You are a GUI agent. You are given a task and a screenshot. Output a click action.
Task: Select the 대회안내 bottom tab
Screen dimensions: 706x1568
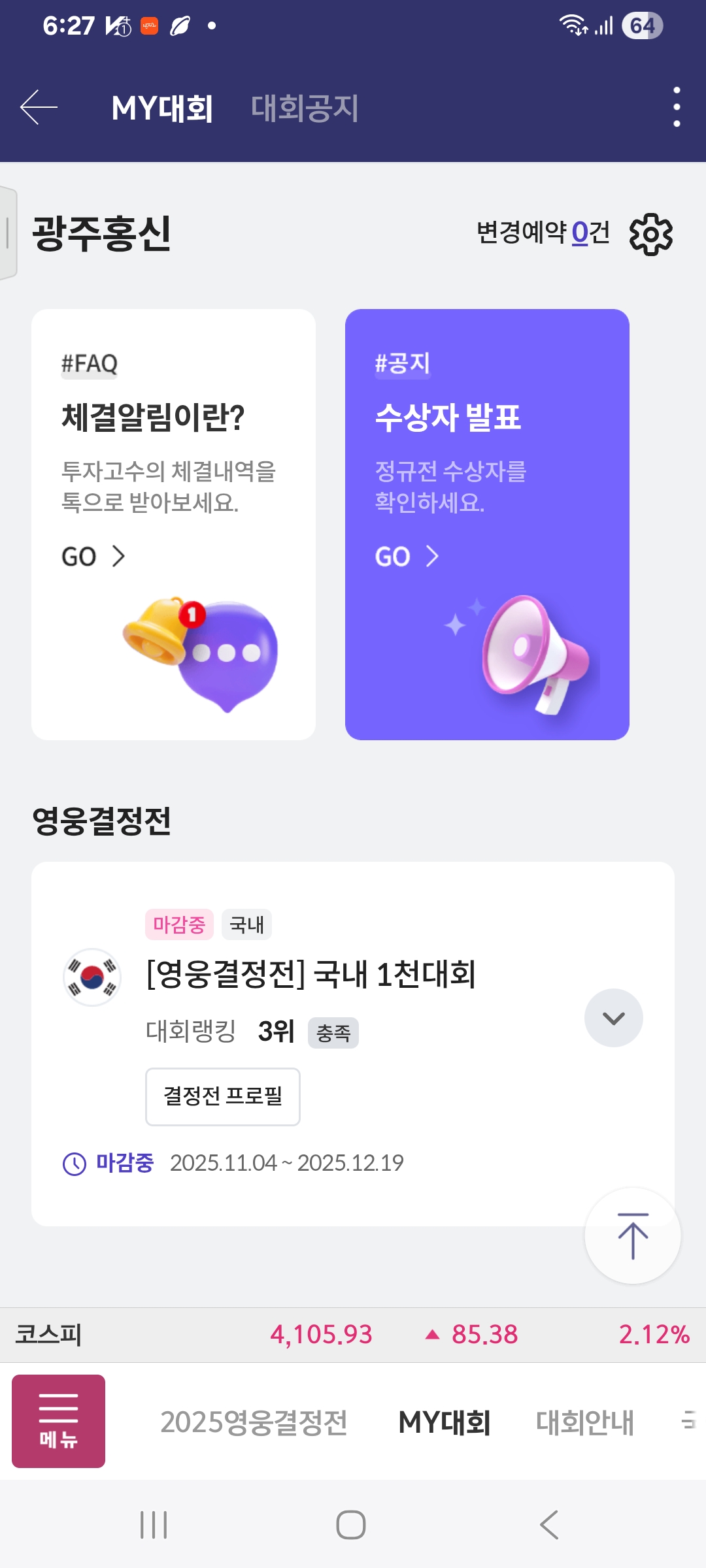tap(585, 1422)
